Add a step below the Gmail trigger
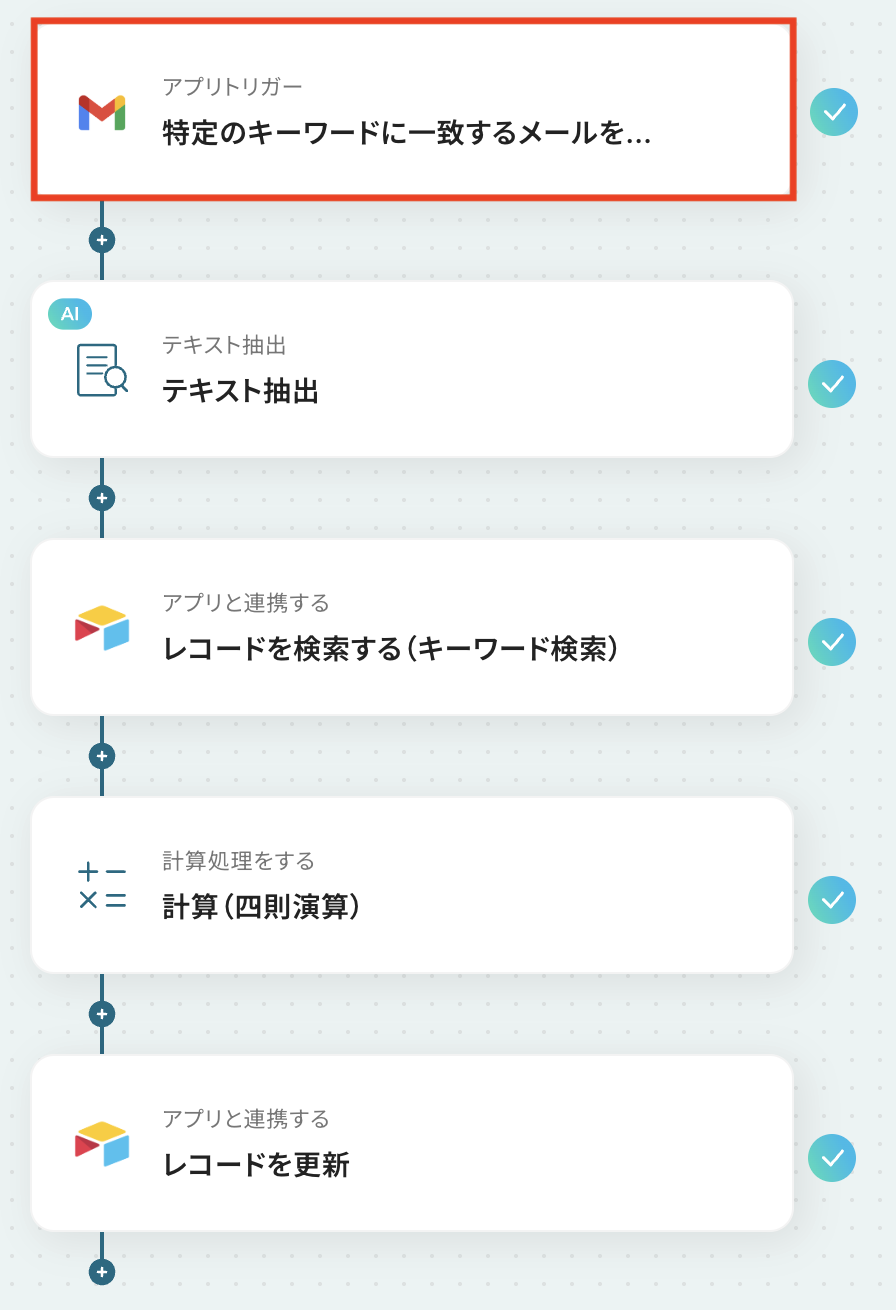The width and height of the screenshot is (896, 1310). [102, 240]
